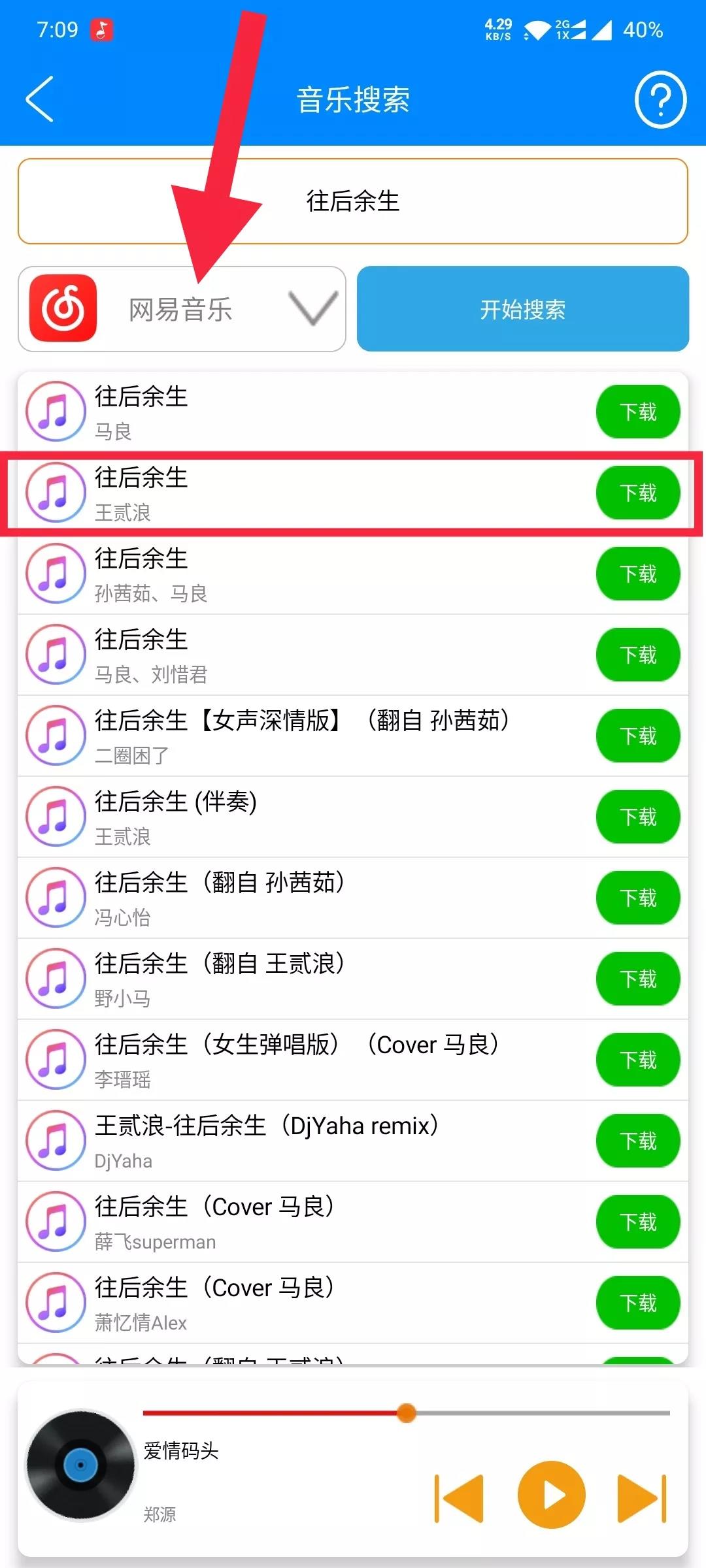706x1568 pixels.
Task: Download the DjYaha remix
Action: click(637, 1141)
